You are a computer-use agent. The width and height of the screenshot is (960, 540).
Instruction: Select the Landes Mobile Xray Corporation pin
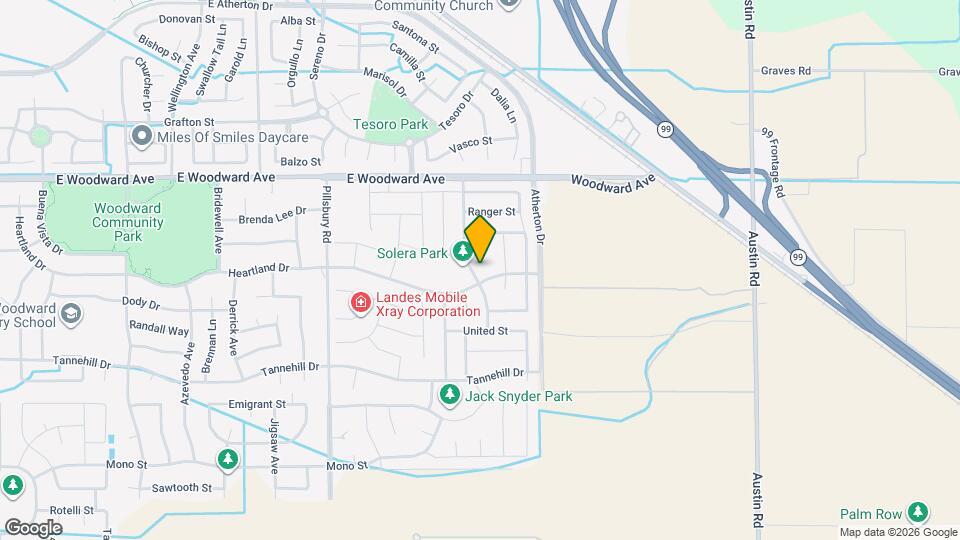tap(359, 301)
